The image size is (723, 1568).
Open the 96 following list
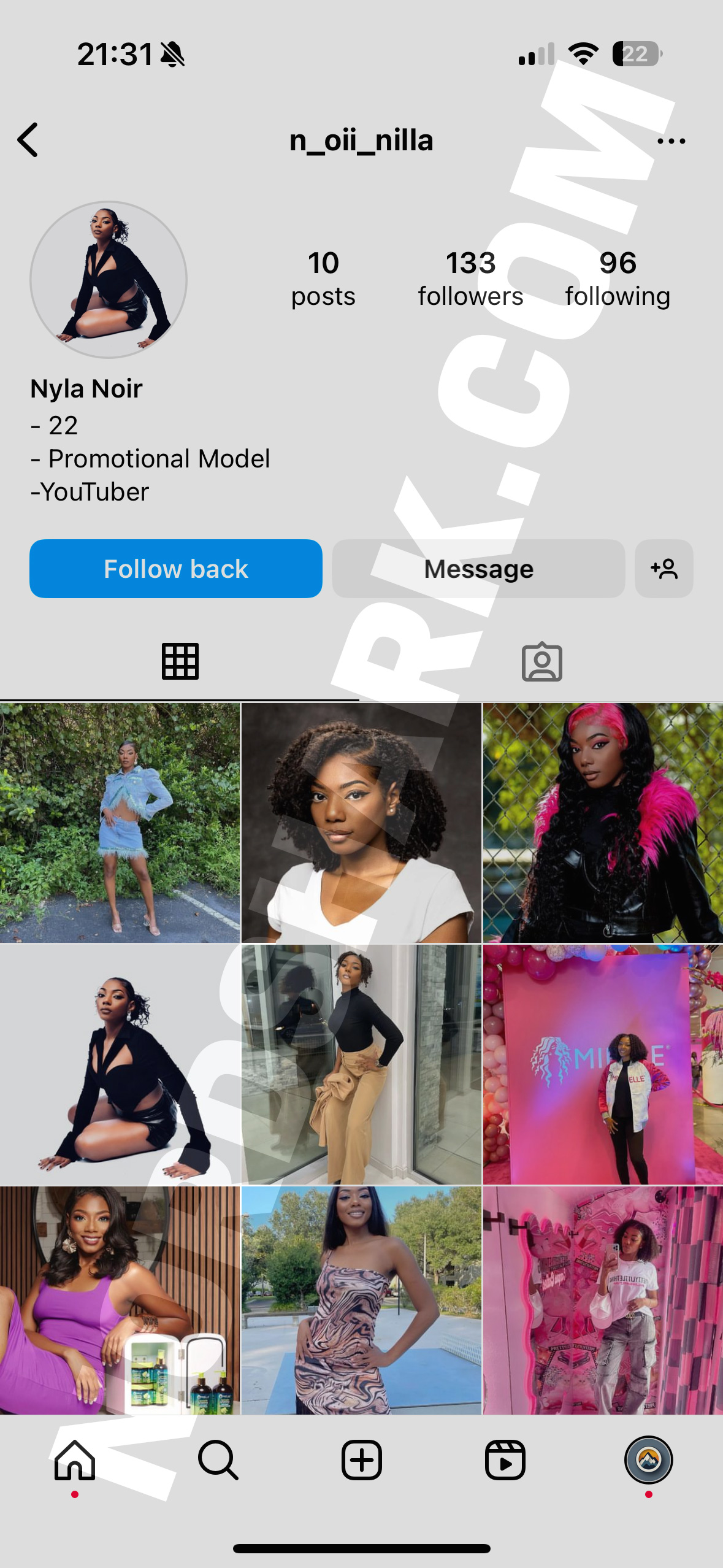(x=618, y=279)
